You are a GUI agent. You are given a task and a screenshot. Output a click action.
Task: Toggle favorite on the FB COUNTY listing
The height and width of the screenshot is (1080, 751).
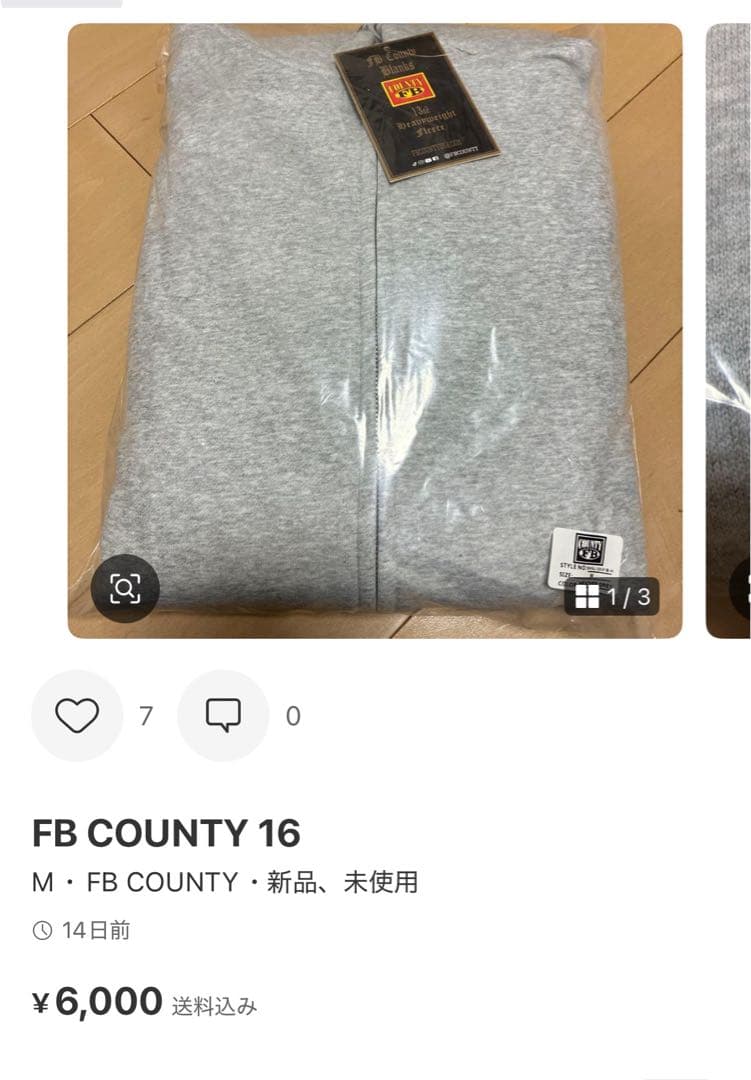tap(76, 714)
